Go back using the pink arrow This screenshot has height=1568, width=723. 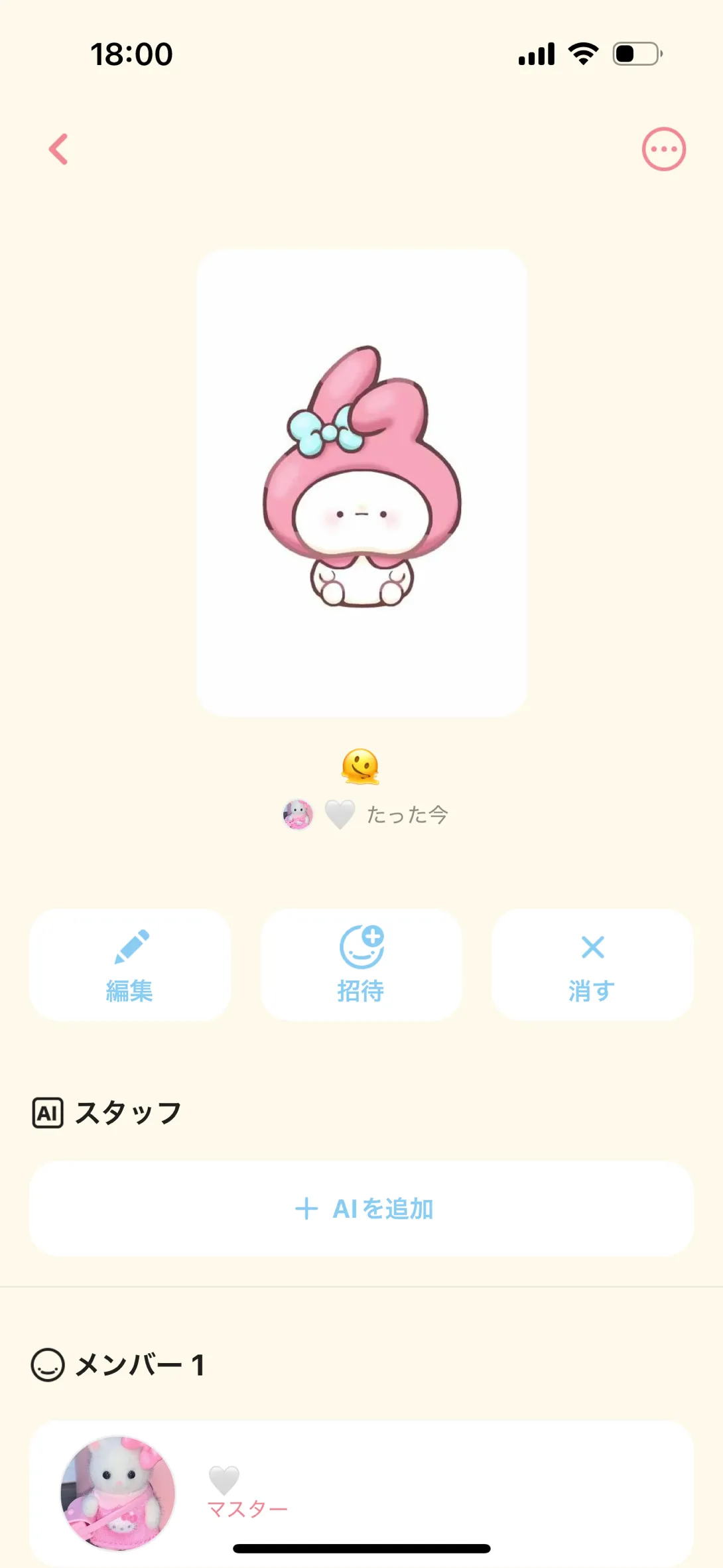(58, 149)
